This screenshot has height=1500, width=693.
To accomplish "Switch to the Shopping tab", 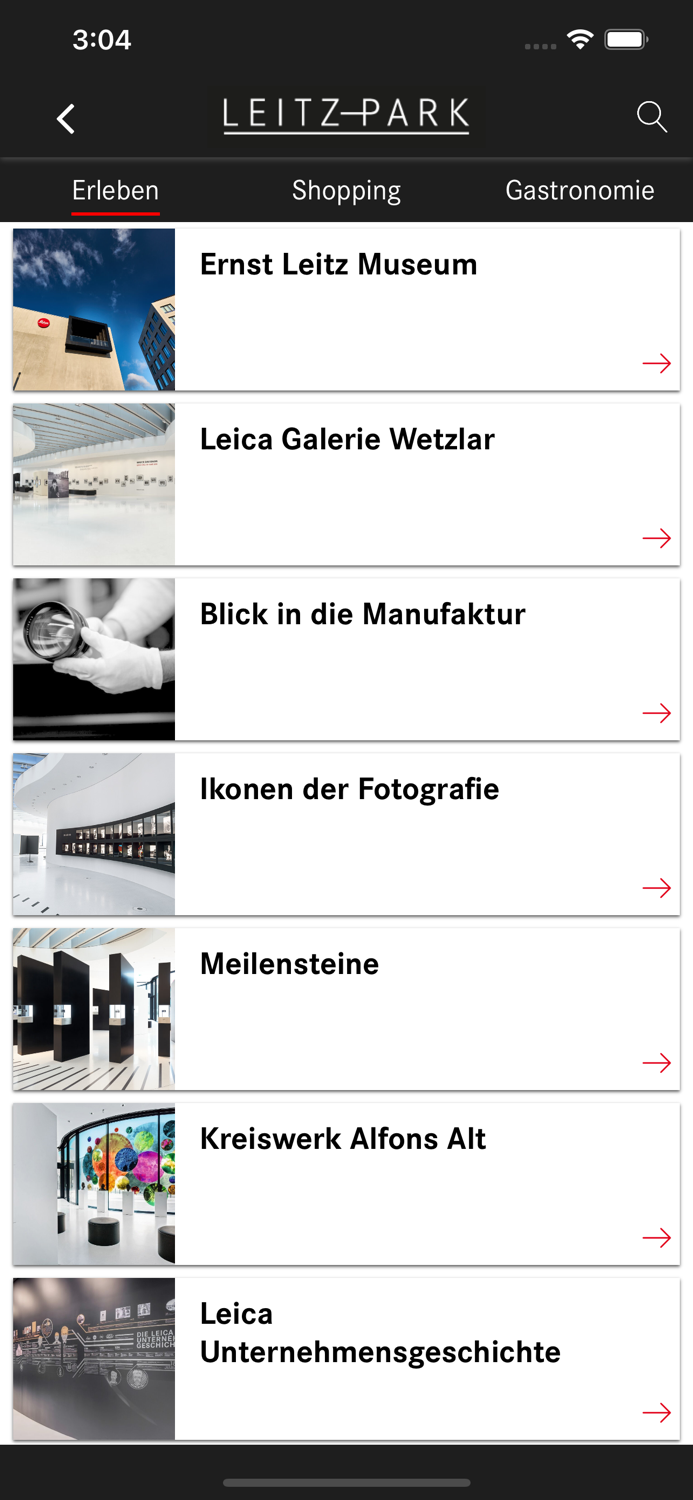I will (346, 190).
